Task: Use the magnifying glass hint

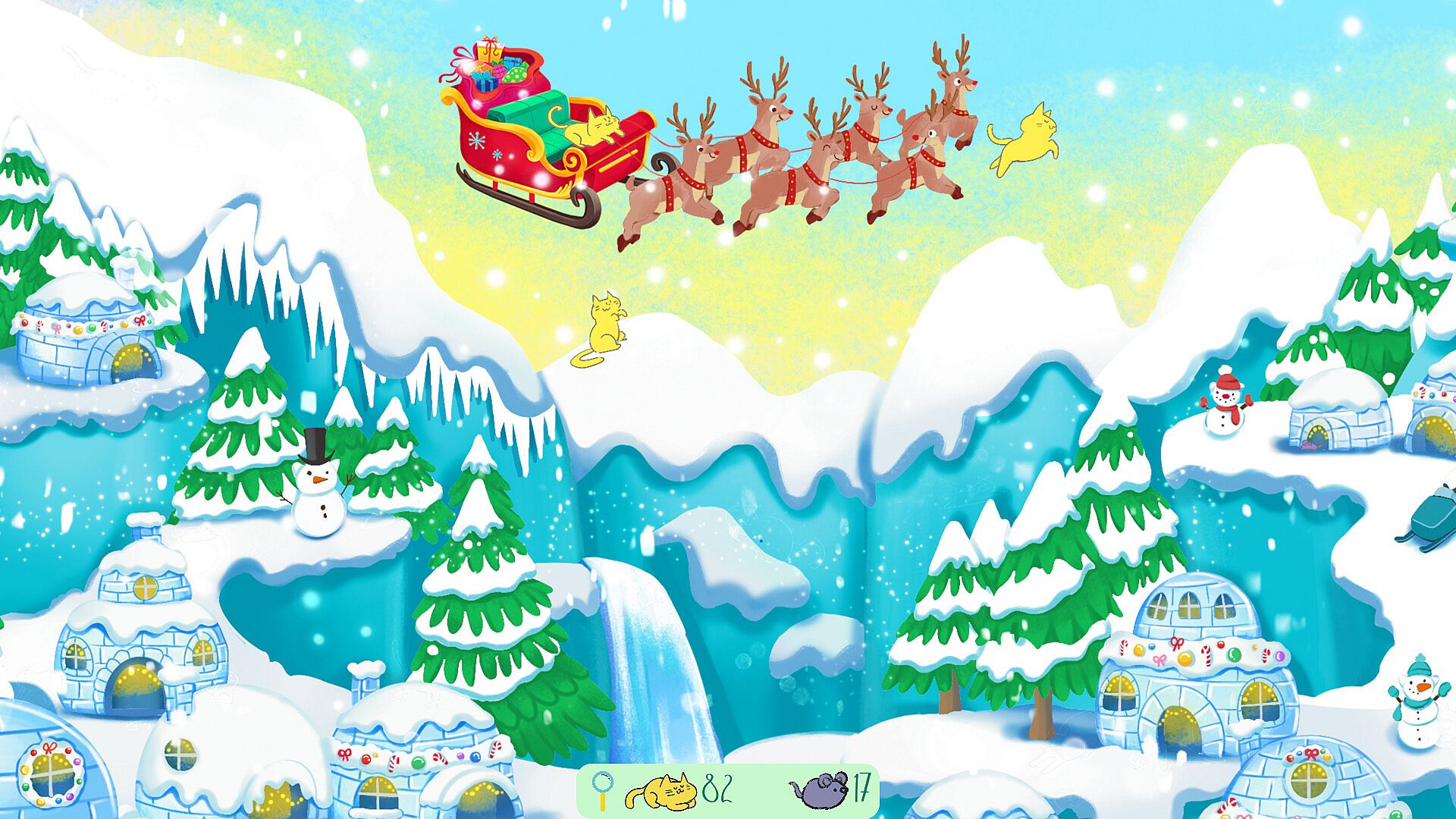Action: (x=604, y=789)
